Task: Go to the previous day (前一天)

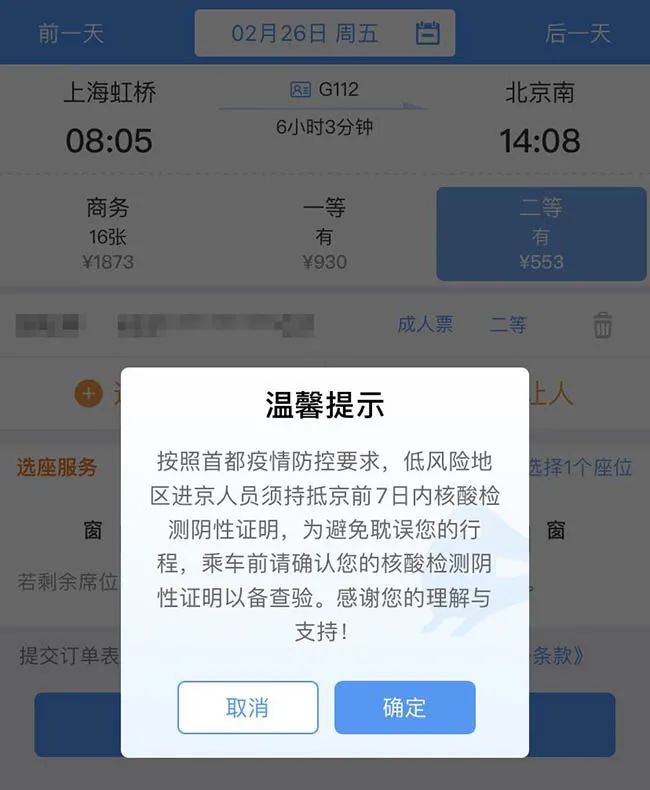Action: pyautogui.click(x=70, y=33)
